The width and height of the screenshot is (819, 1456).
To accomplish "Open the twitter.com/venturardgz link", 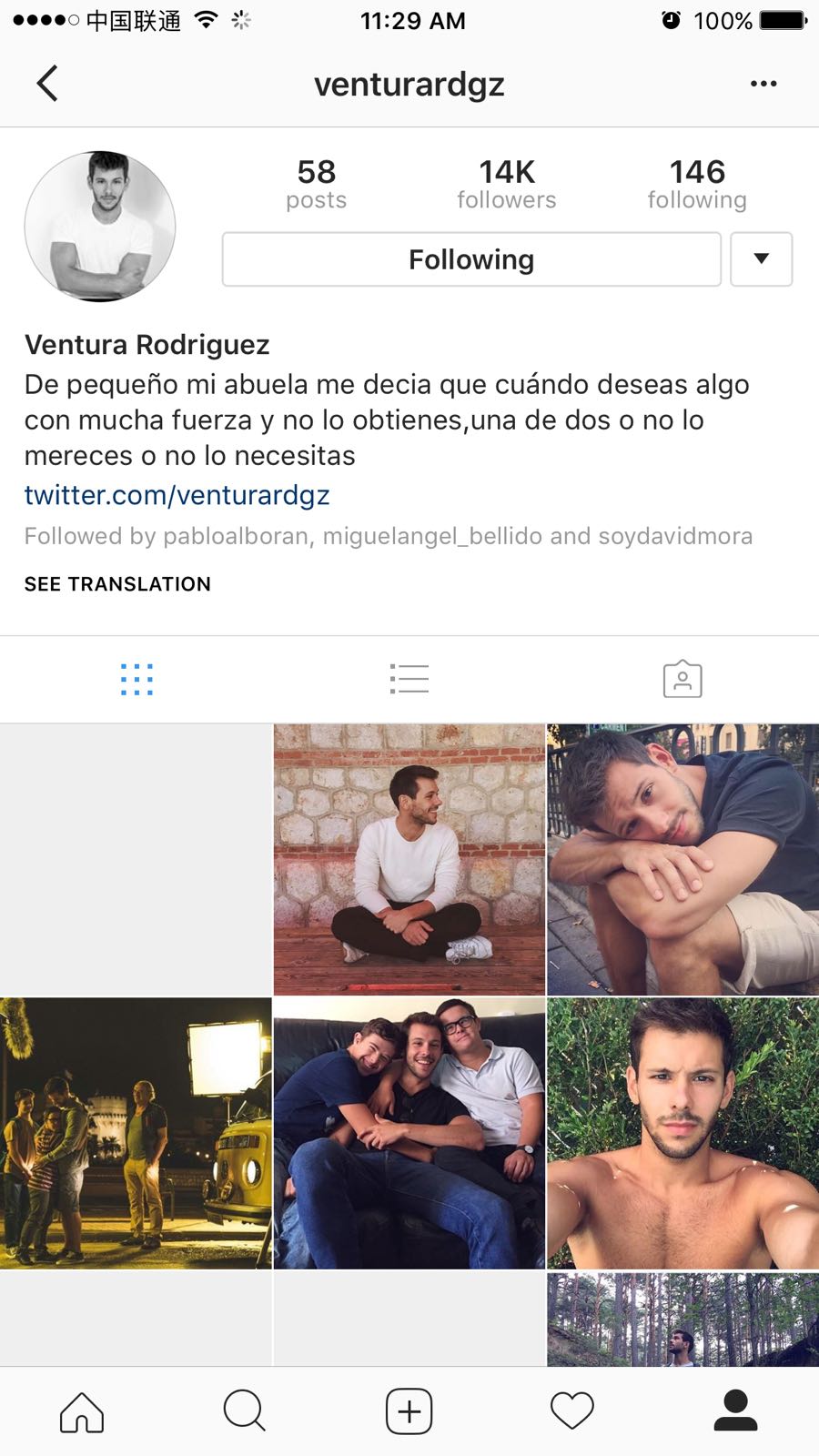I will (177, 495).
